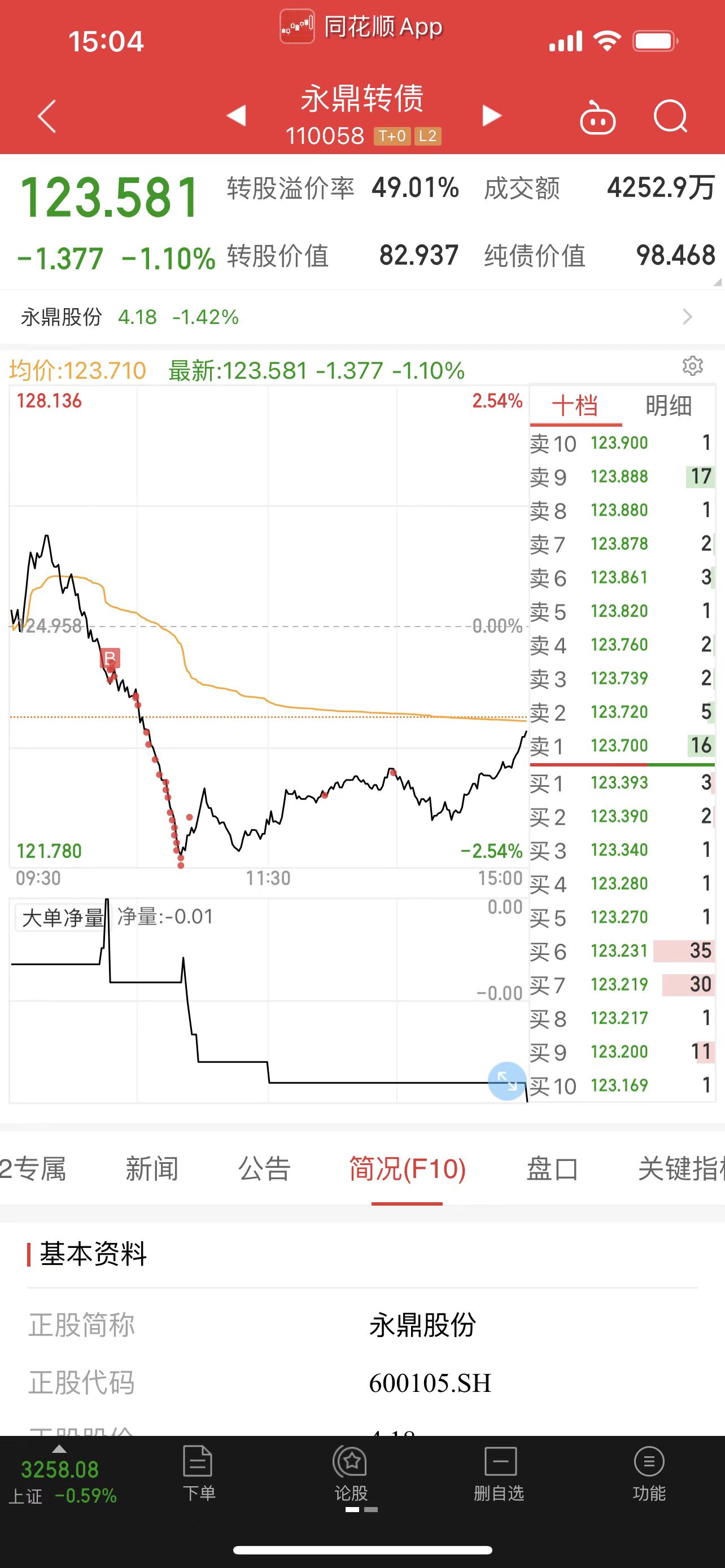Switch to the 新闻 tab
Viewport: 725px width, 1568px height.
point(152,1169)
